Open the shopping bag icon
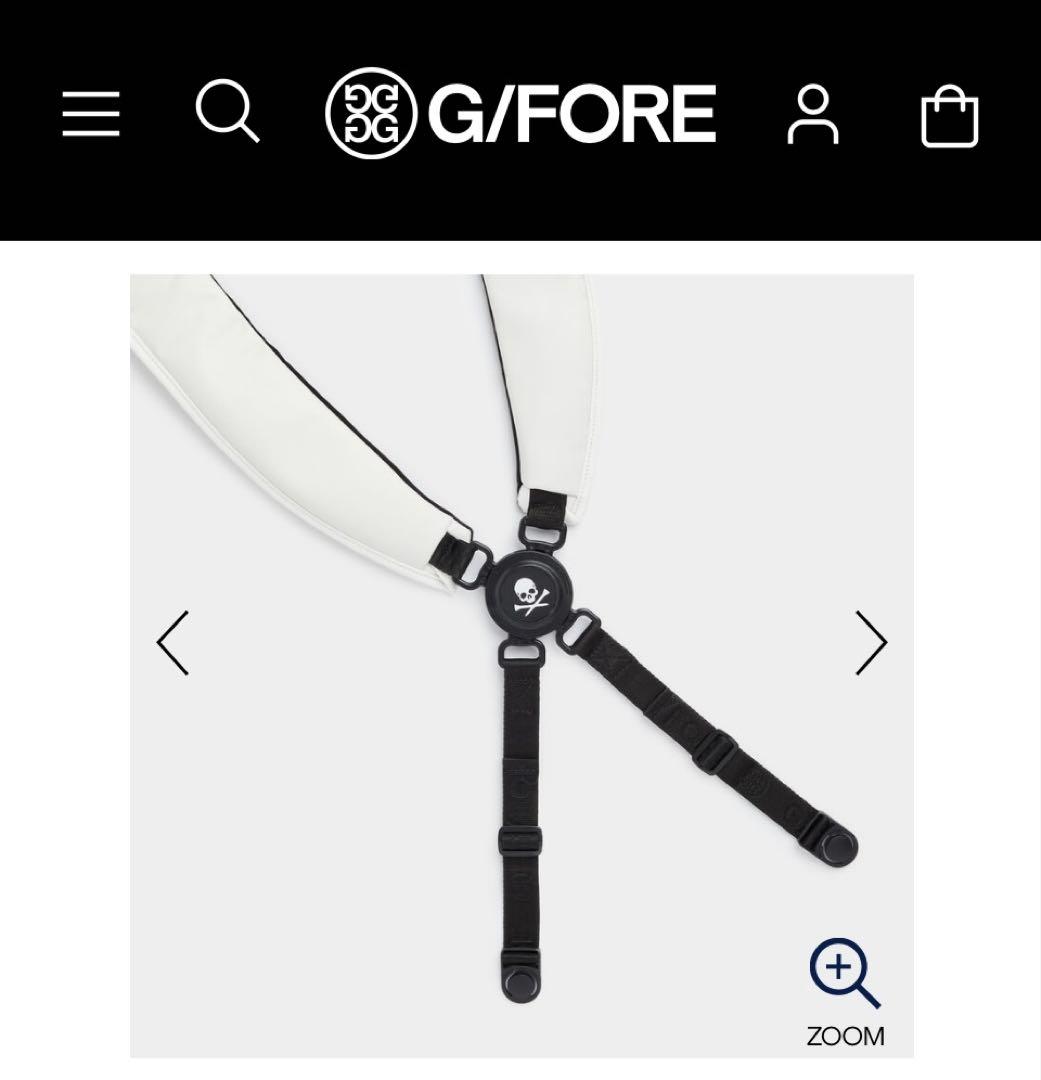The height and width of the screenshot is (1080, 1041). tap(947, 113)
